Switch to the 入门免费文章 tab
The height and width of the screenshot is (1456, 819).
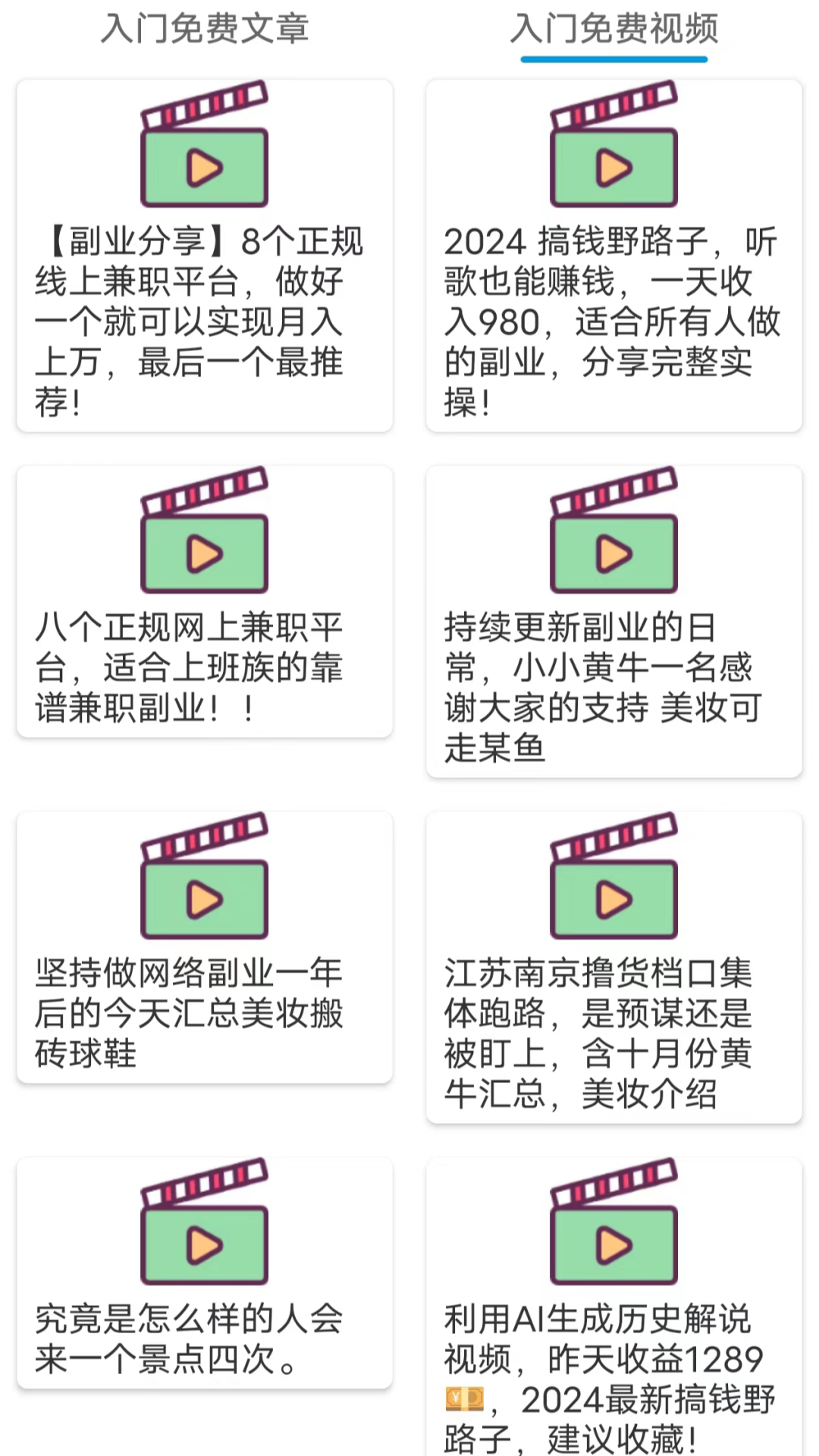(205, 29)
